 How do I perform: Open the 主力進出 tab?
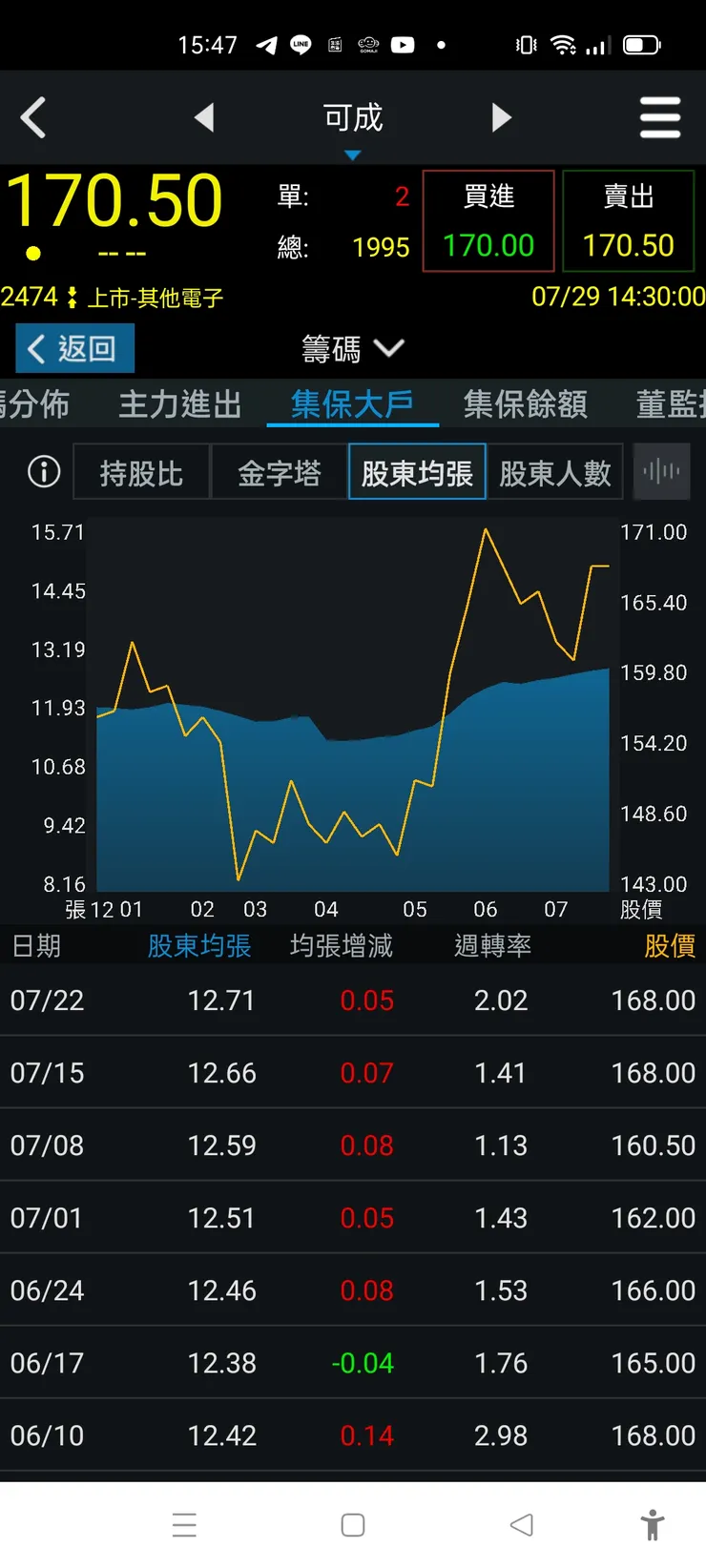(178, 403)
